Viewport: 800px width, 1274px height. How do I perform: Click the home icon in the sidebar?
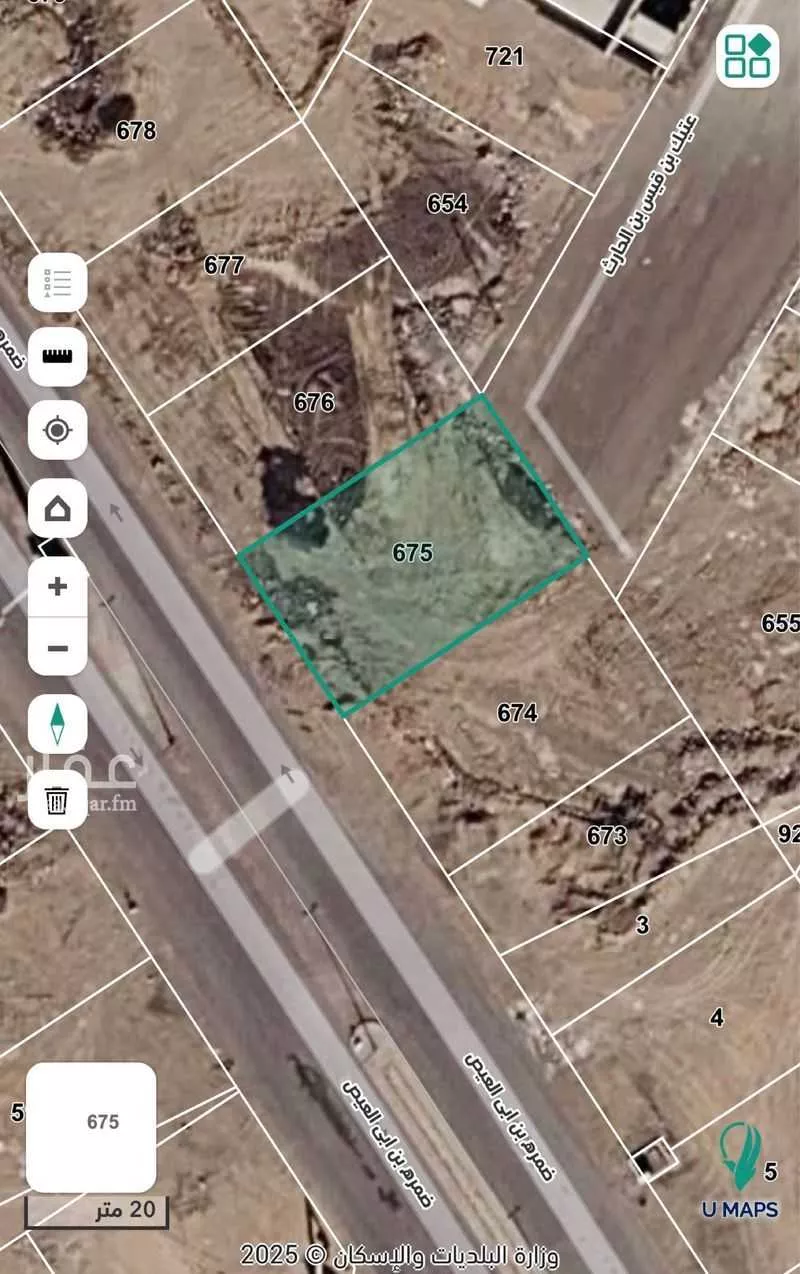coord(58,508)
